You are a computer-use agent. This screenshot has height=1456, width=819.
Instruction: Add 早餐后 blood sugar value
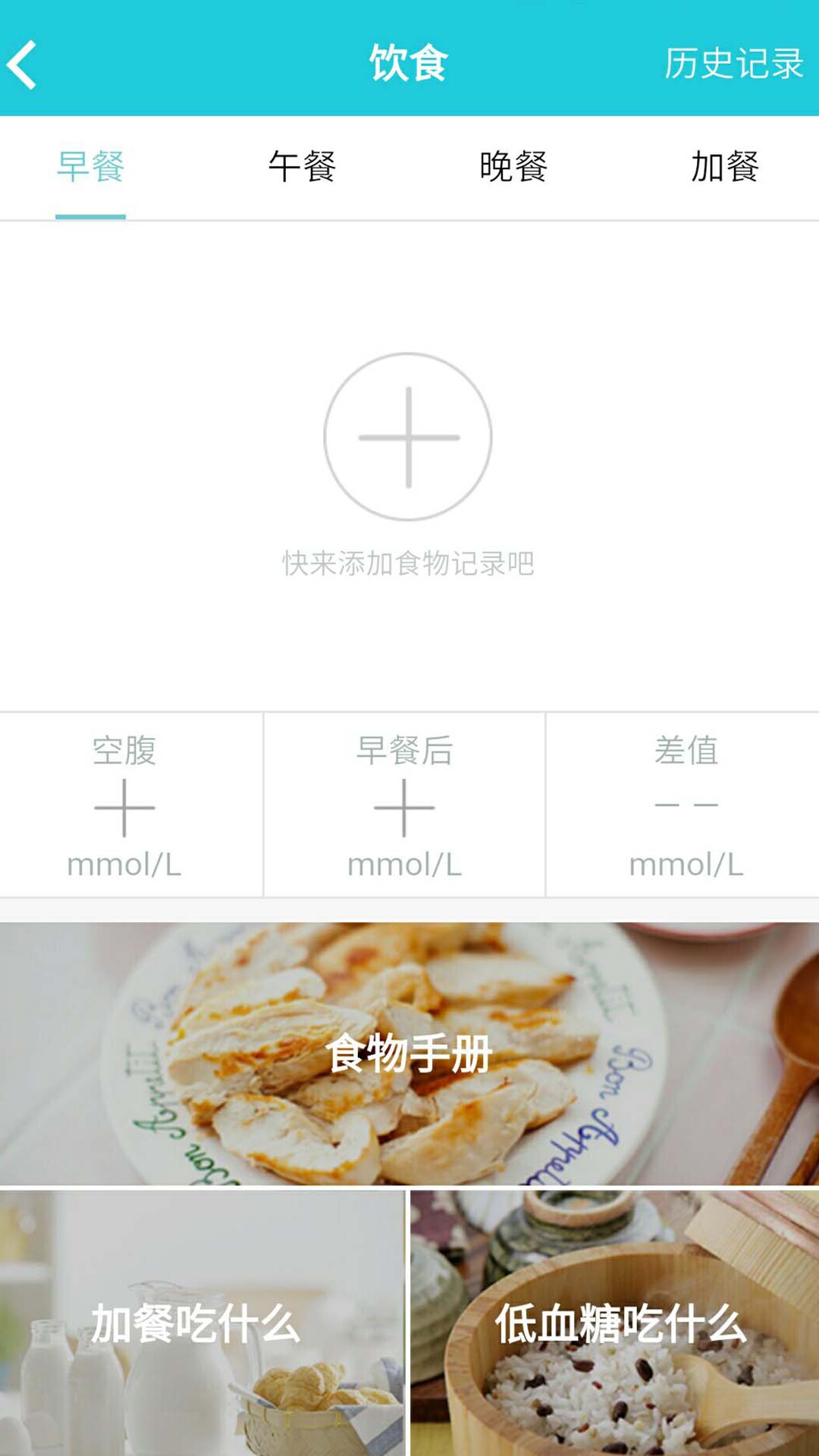(404, 808)
